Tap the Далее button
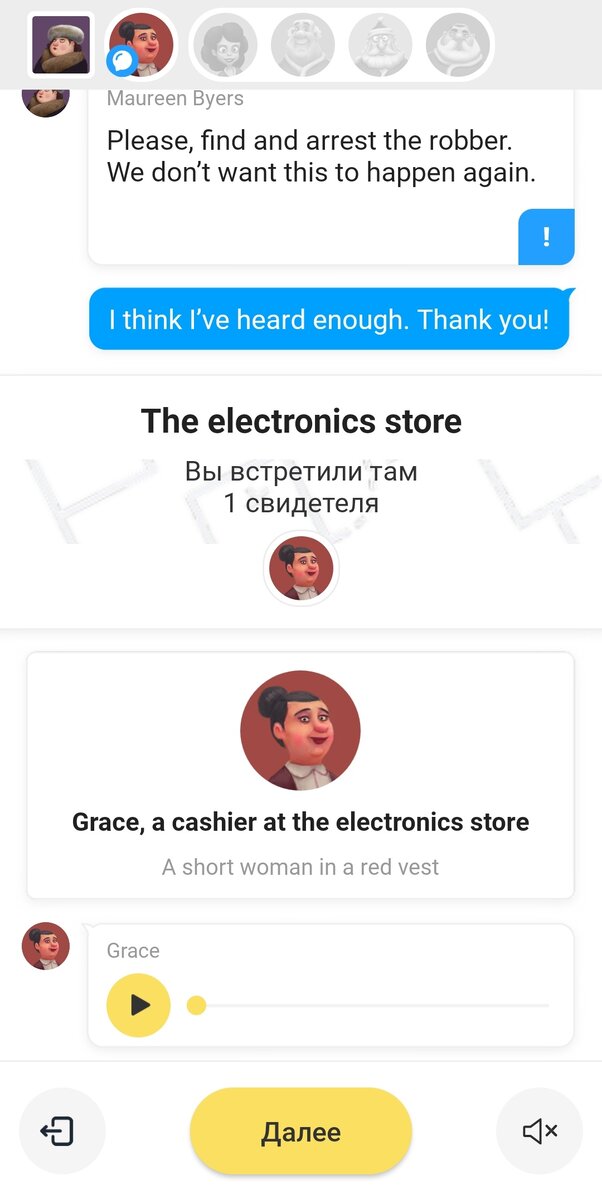 point(301,1131)
